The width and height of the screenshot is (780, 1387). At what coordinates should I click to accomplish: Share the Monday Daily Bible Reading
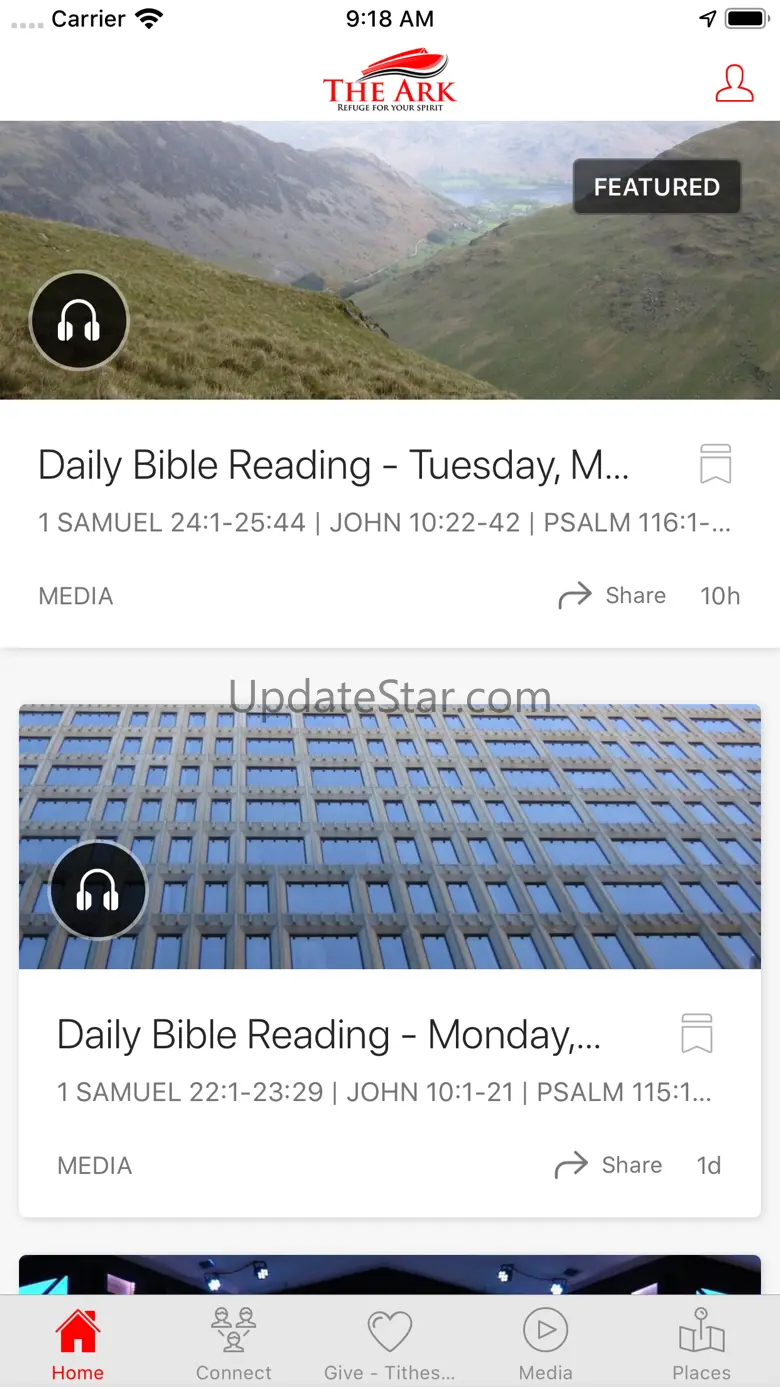click(x=608, y=1165)
